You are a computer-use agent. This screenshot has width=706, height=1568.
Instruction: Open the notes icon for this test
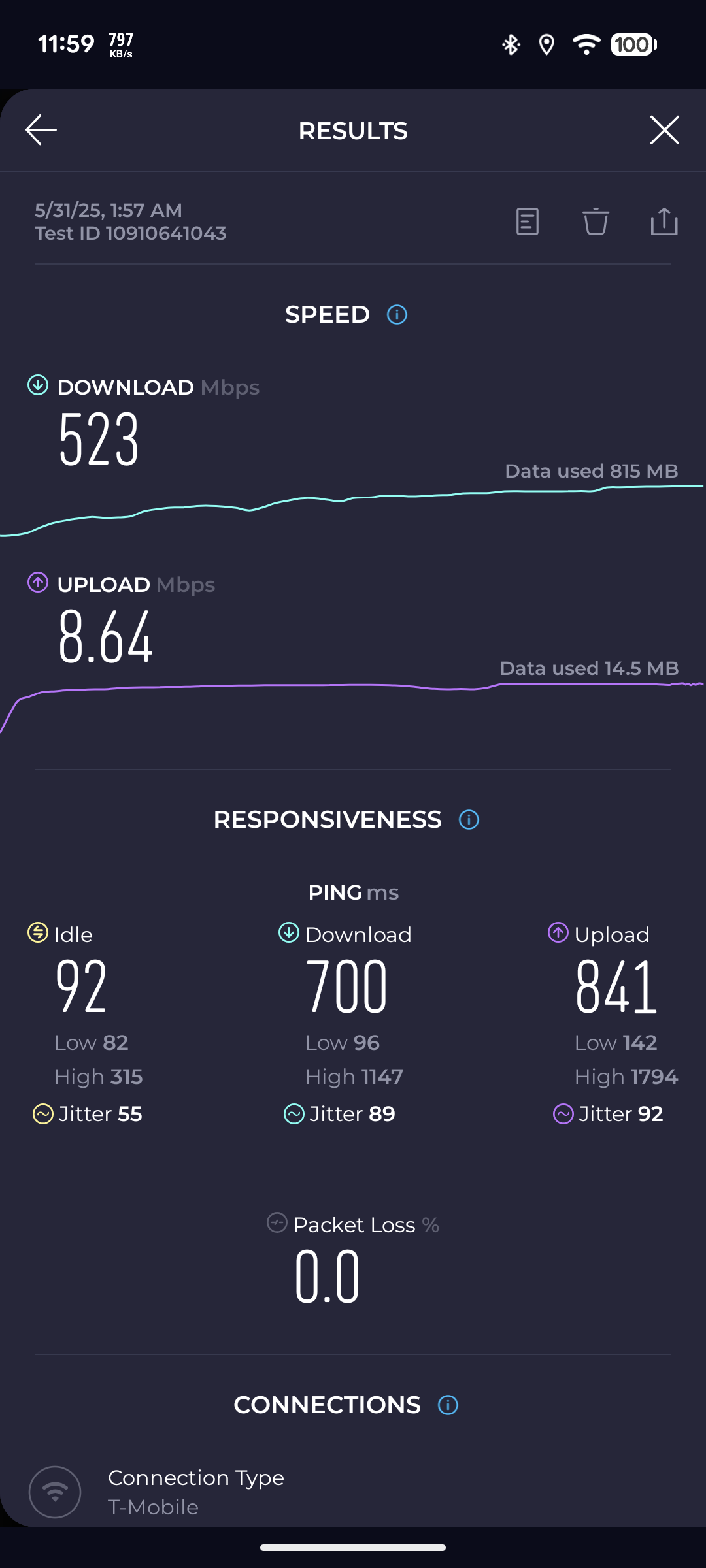pyautogui.click(x=527, y=221)
